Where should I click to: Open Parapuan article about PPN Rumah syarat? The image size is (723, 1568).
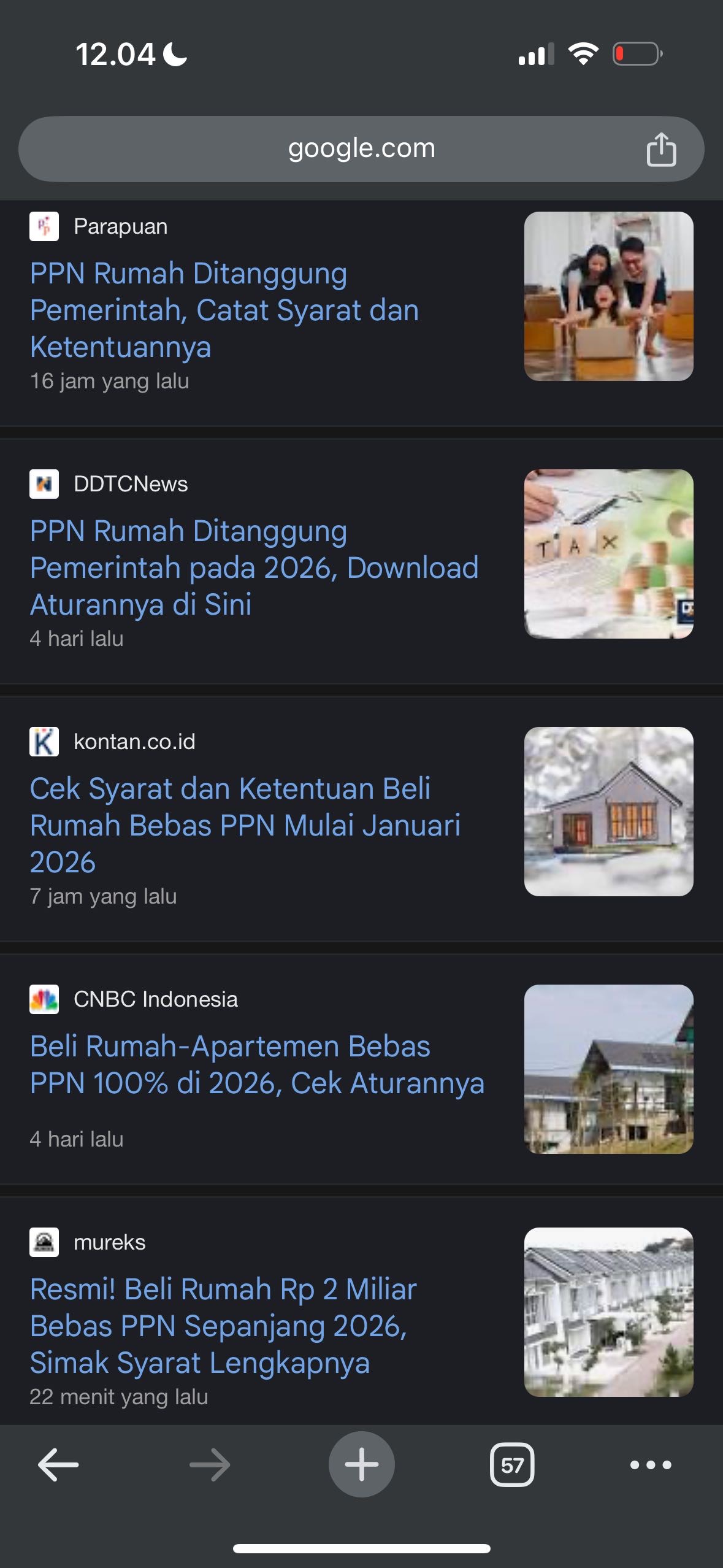224,310
